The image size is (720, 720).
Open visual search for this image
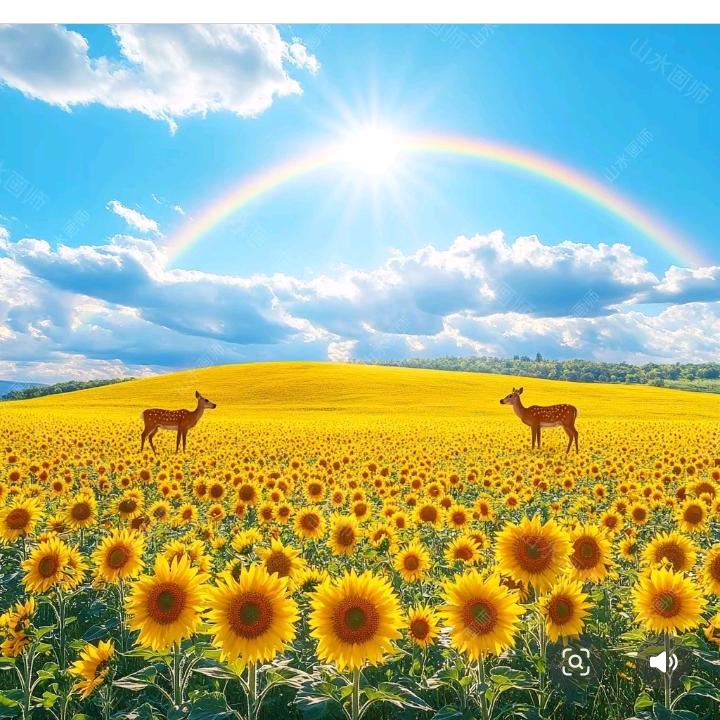click(575, 662)
